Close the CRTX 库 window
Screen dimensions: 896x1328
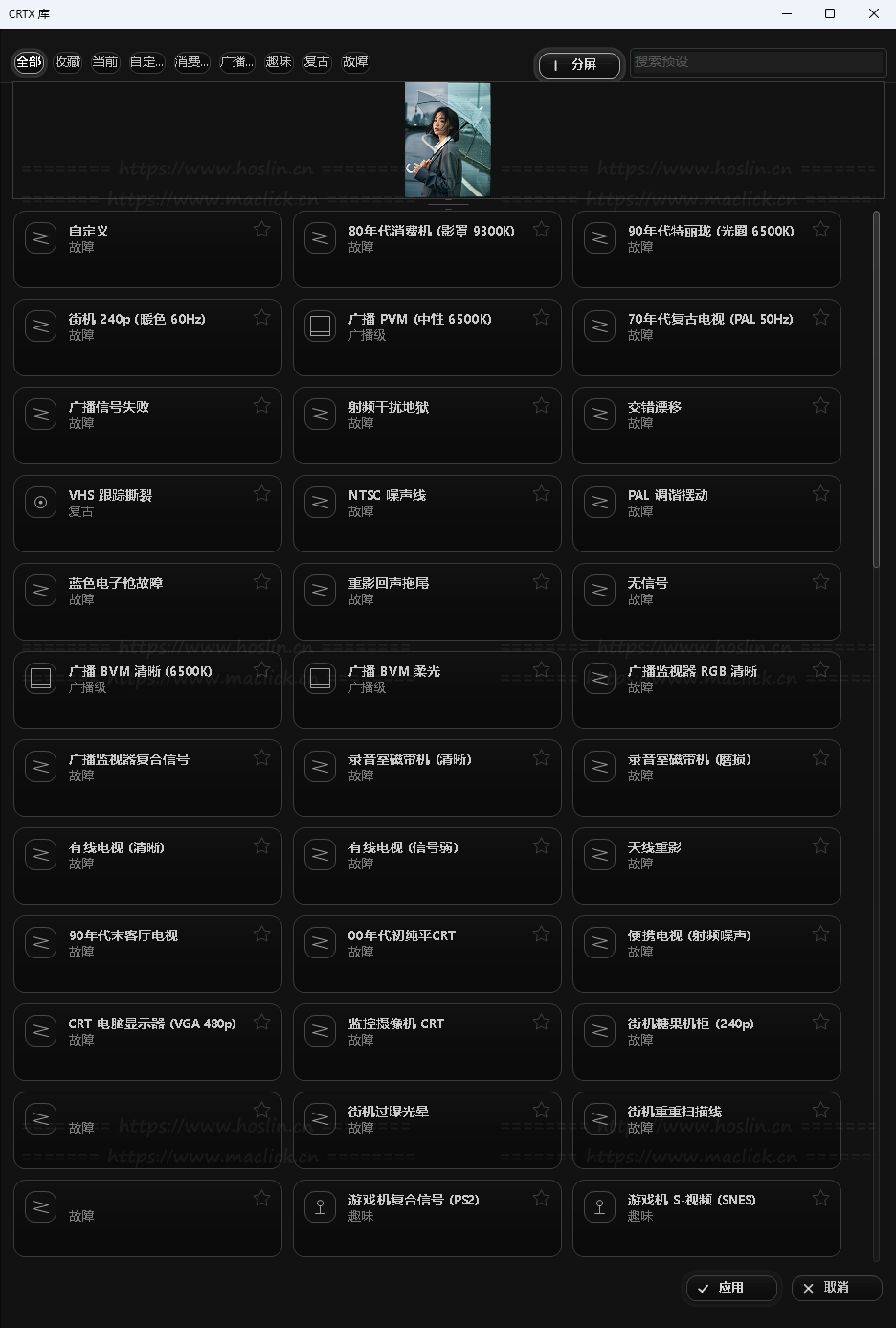[x=873, y=13]
